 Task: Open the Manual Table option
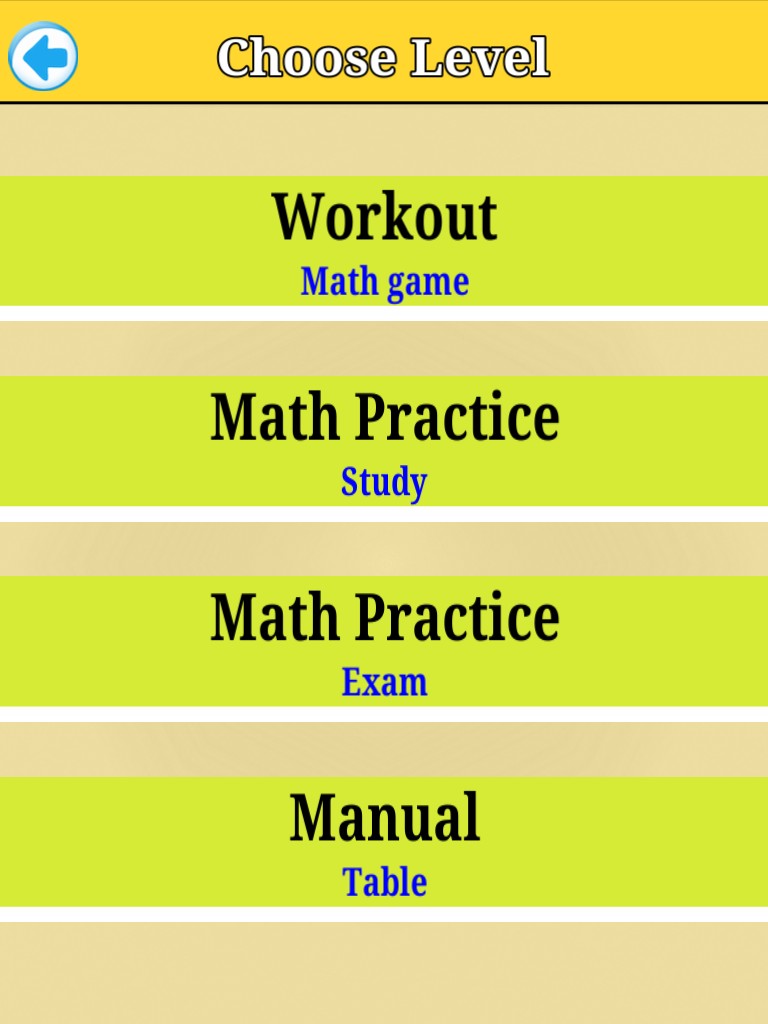point(384,841)
